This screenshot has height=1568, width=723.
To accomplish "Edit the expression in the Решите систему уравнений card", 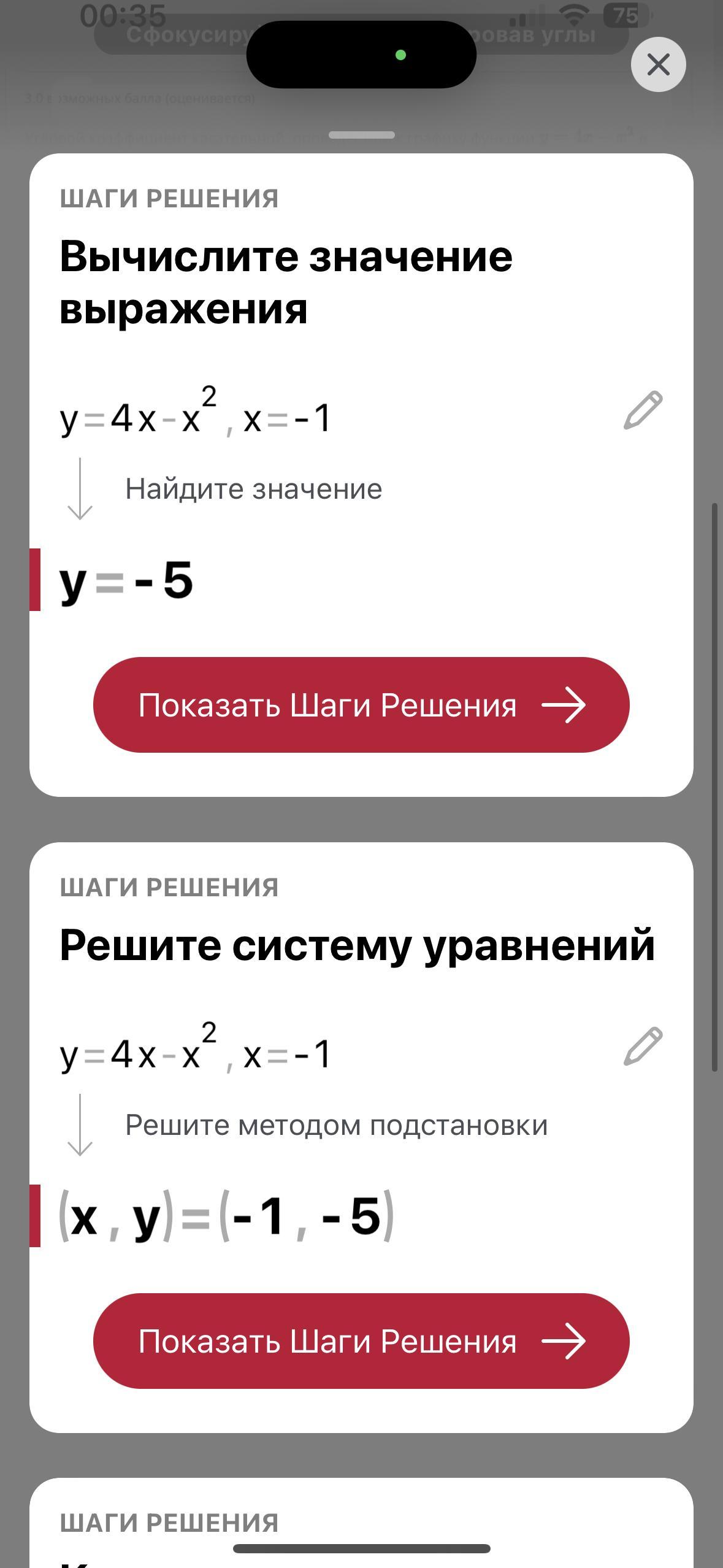I will click(x=643, y=1046).
